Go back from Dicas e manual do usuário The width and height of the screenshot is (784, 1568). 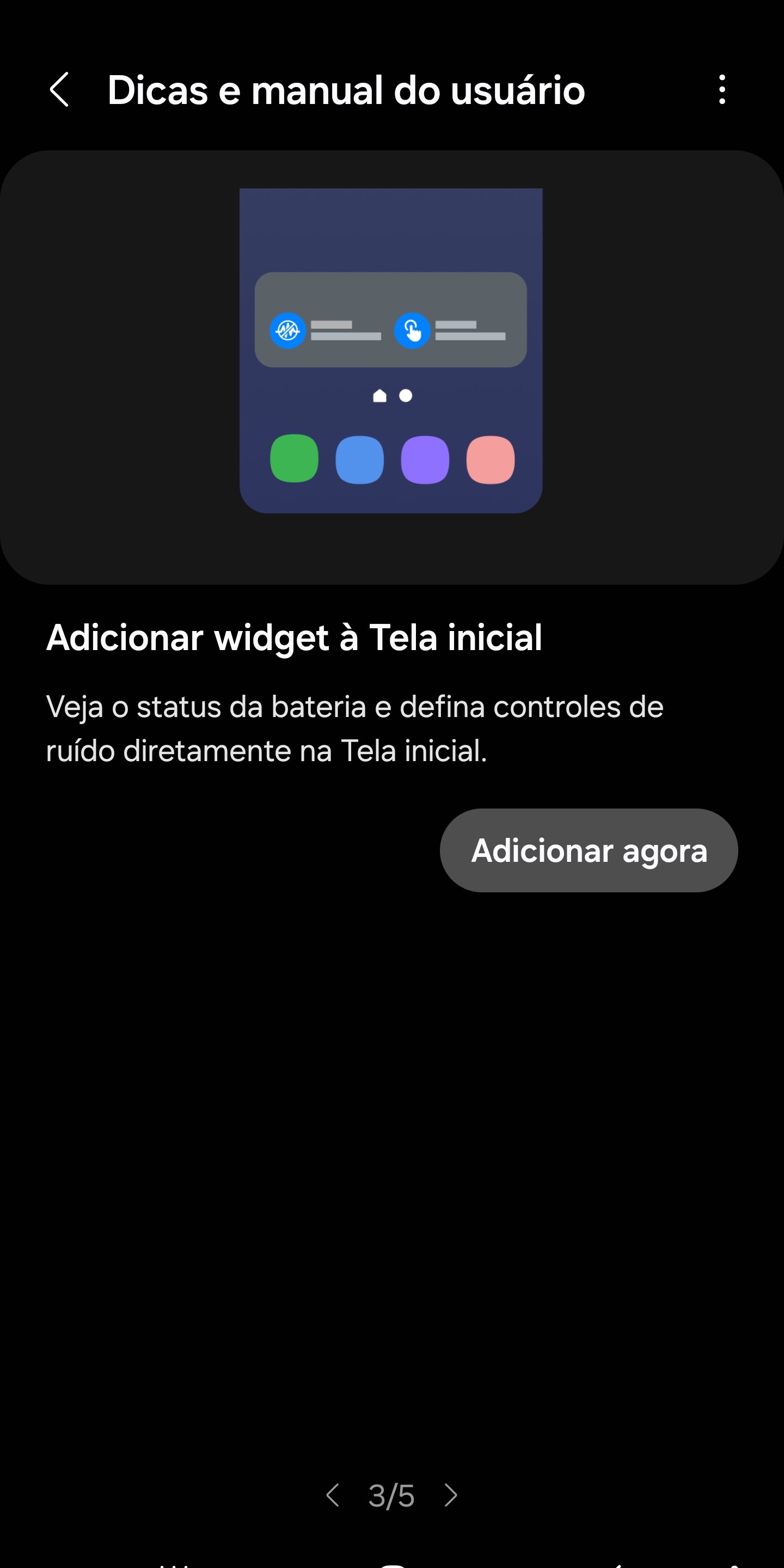point(59,90)
